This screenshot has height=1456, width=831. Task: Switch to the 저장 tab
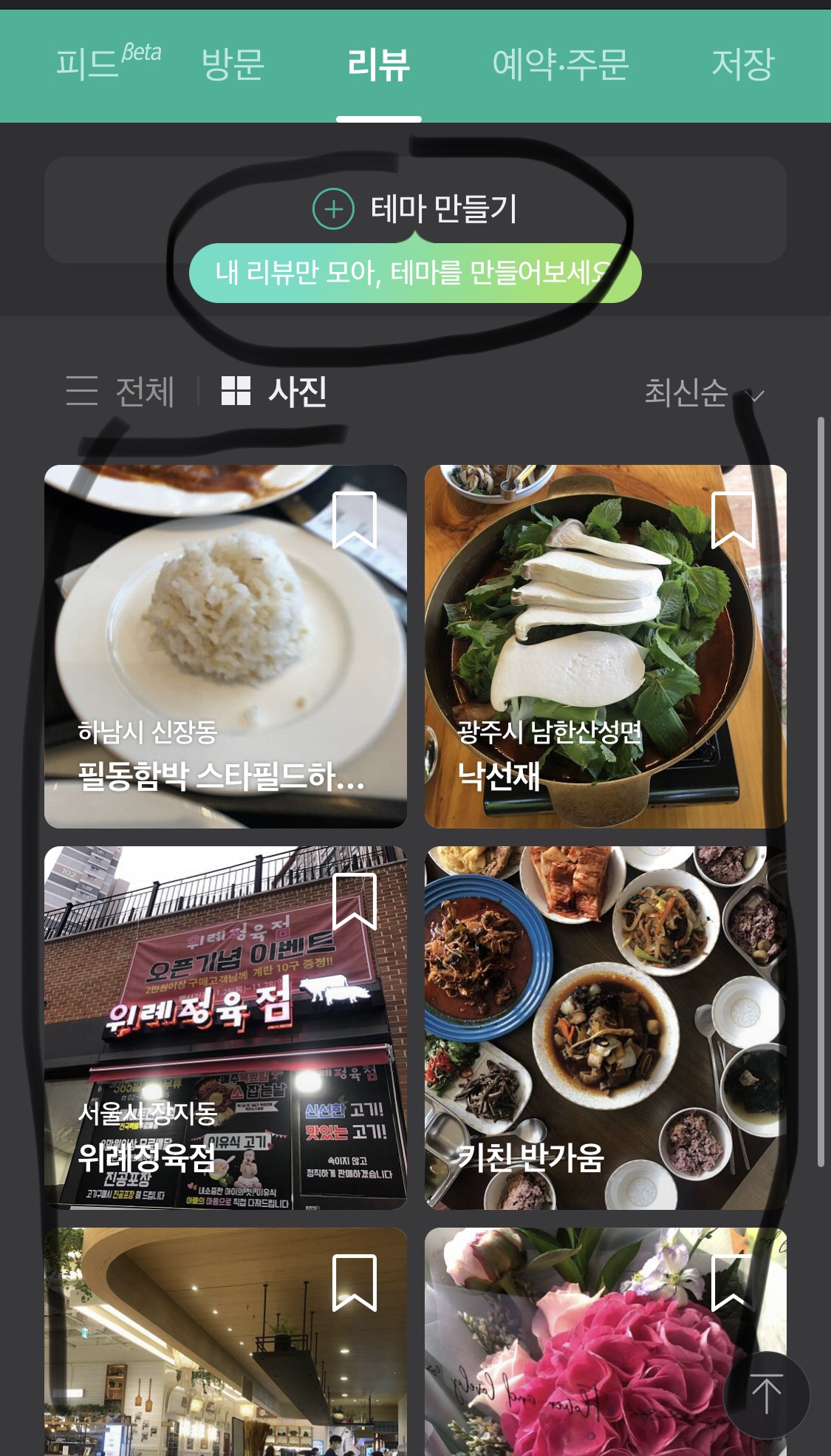click(x=742, y=64)
